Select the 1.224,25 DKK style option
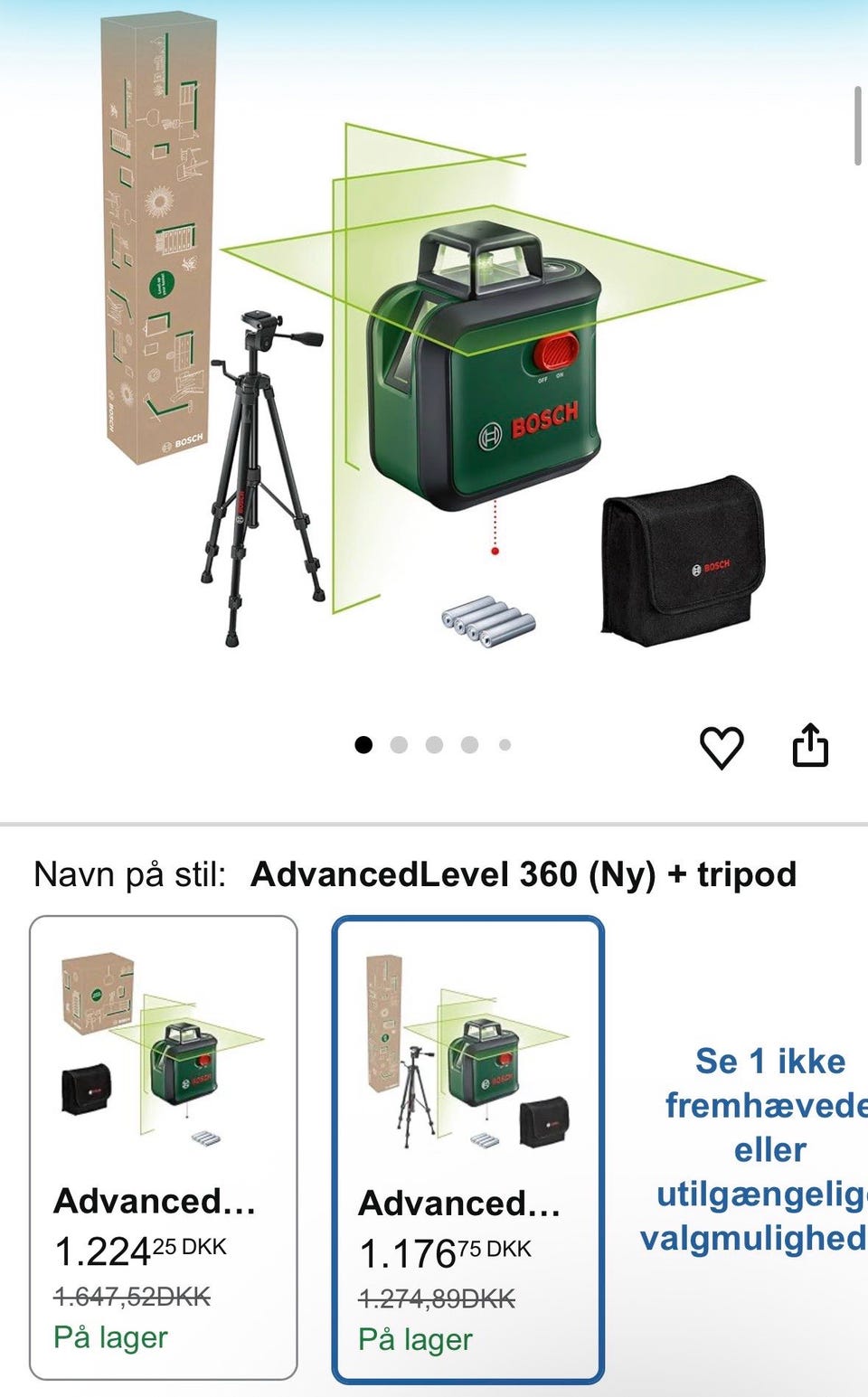868x1397 pixels. click(x=164, y=1147)
